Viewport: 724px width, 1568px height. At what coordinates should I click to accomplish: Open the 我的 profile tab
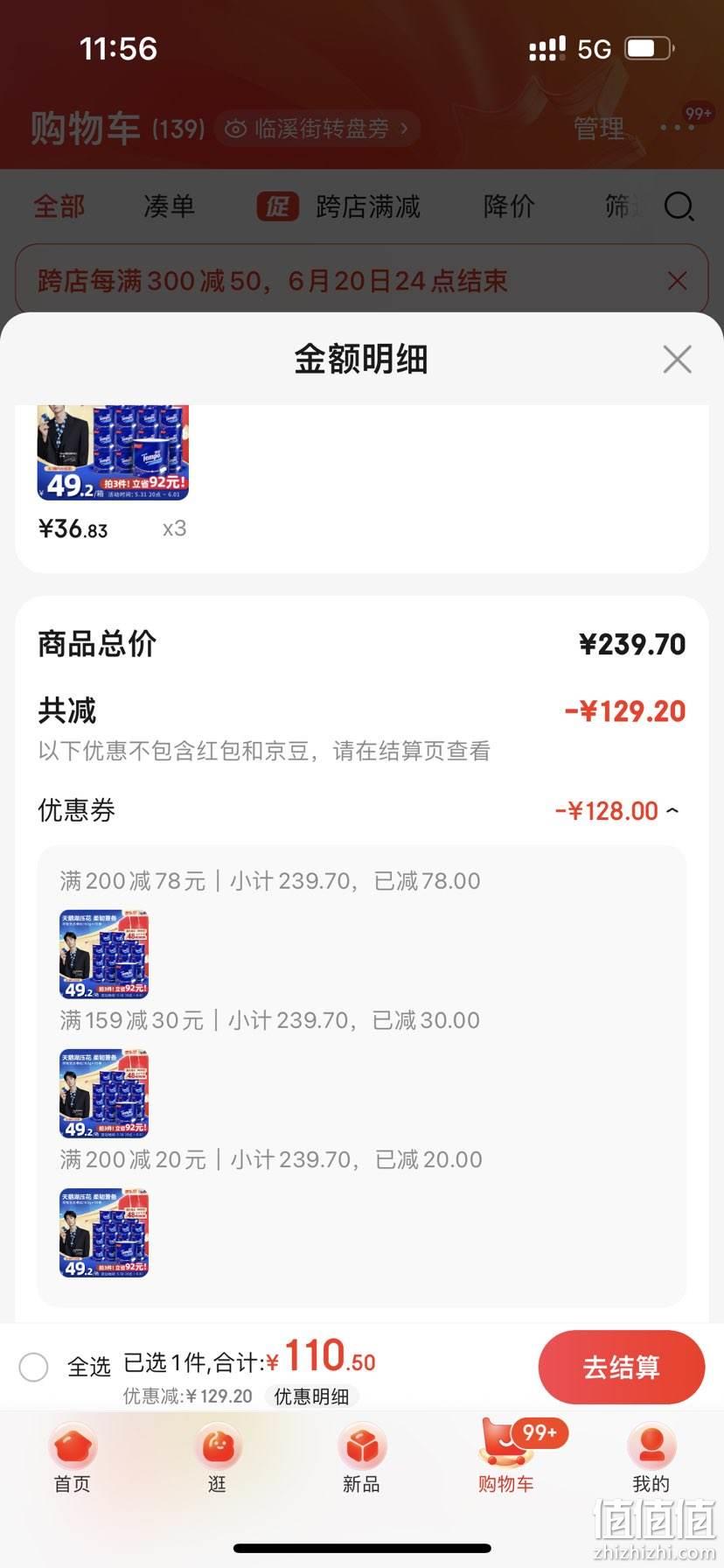pos(651,1459)
